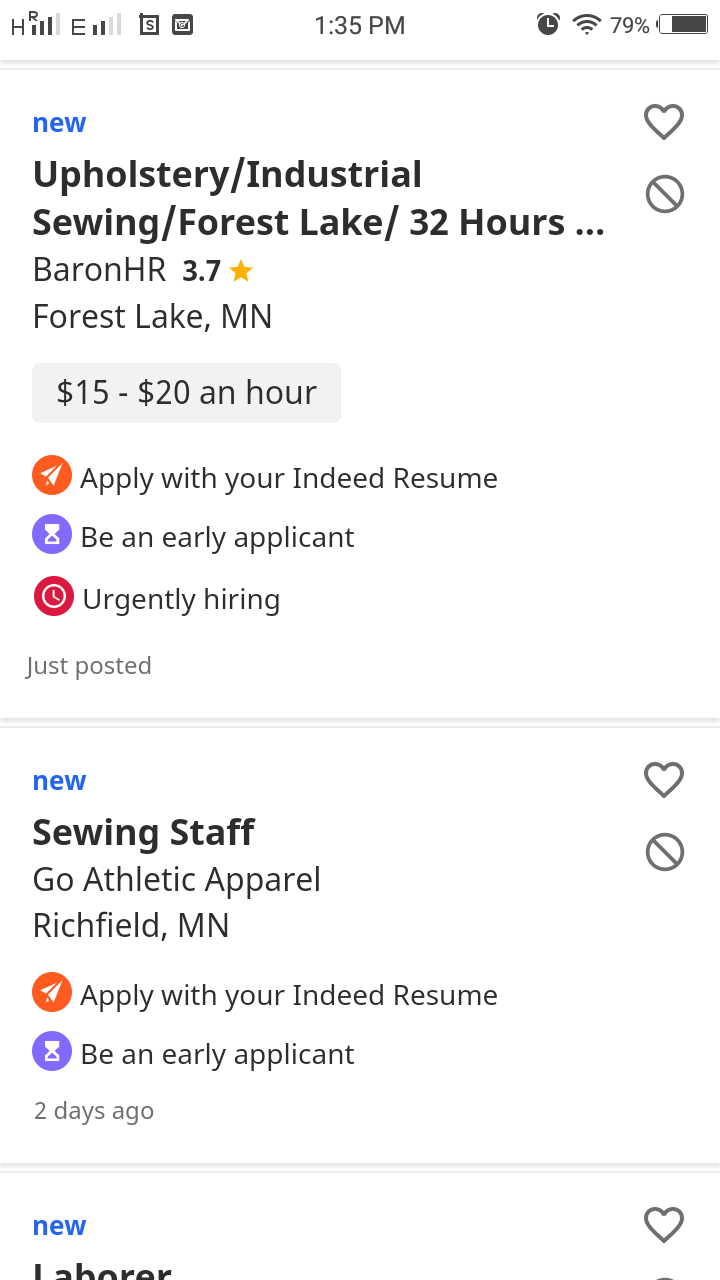Hide the Sewing Staff job listing

(x=664, y=852)
